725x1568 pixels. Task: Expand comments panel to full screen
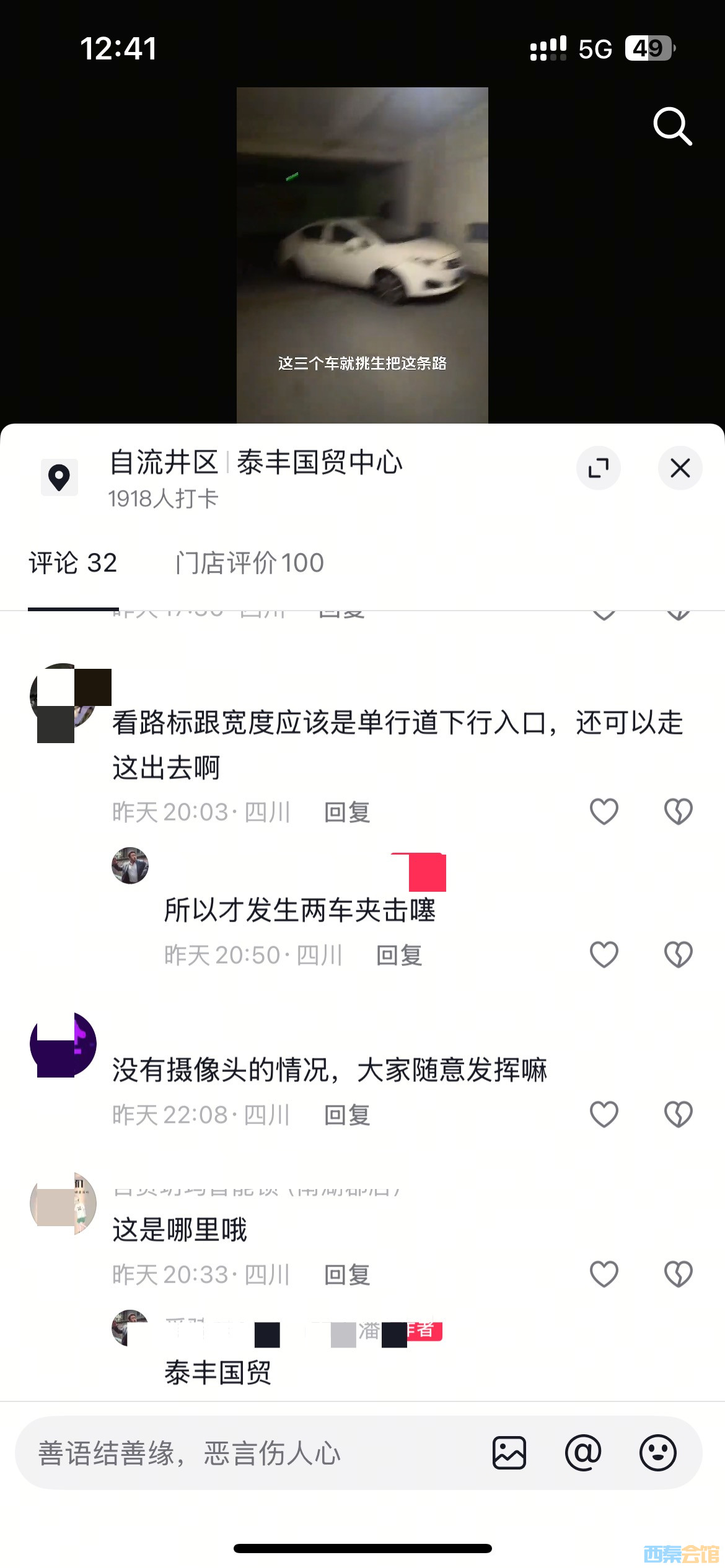coord(598,468)
